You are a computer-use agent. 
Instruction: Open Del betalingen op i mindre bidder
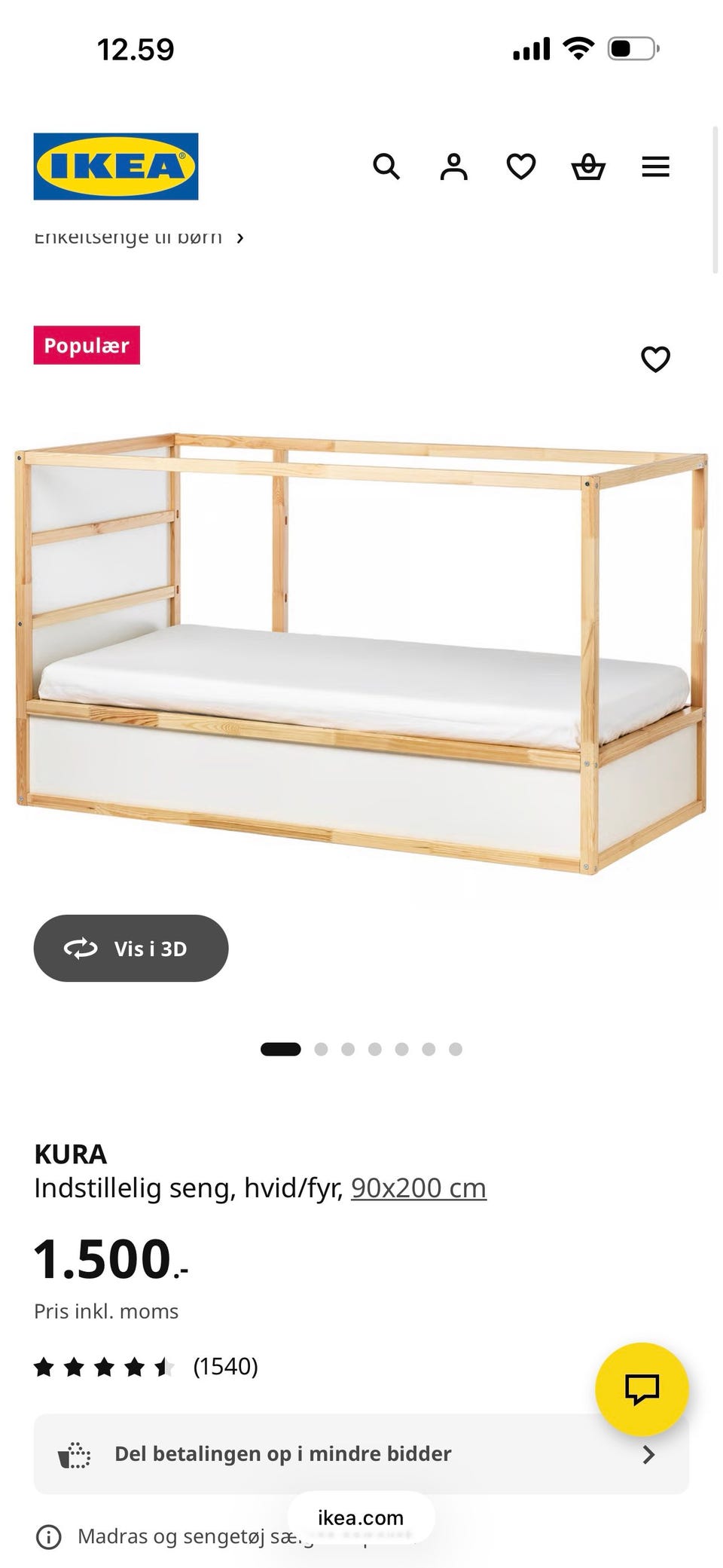point(361,1453)
